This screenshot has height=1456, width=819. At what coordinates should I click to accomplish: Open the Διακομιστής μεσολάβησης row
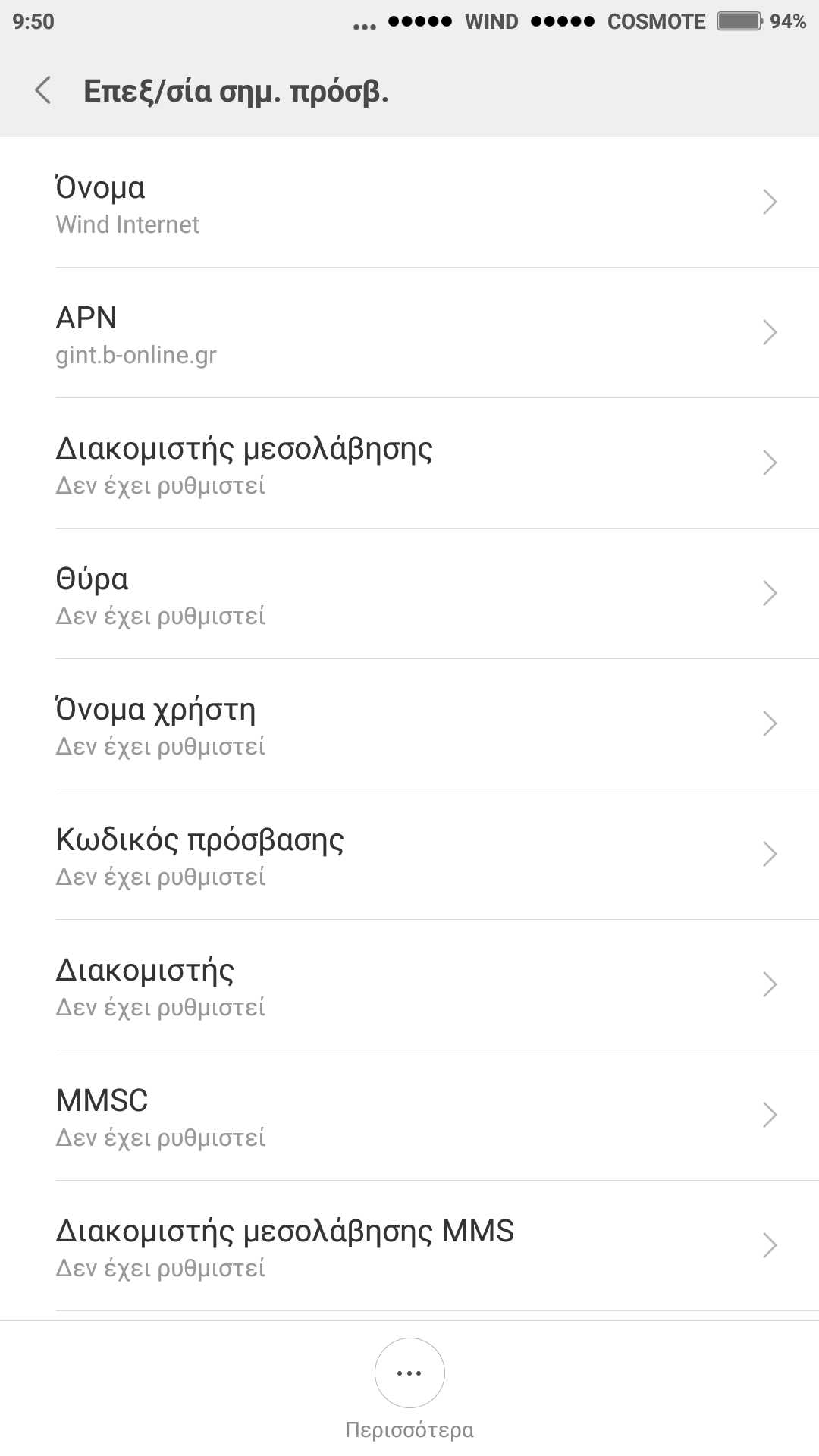pos(409,464)
